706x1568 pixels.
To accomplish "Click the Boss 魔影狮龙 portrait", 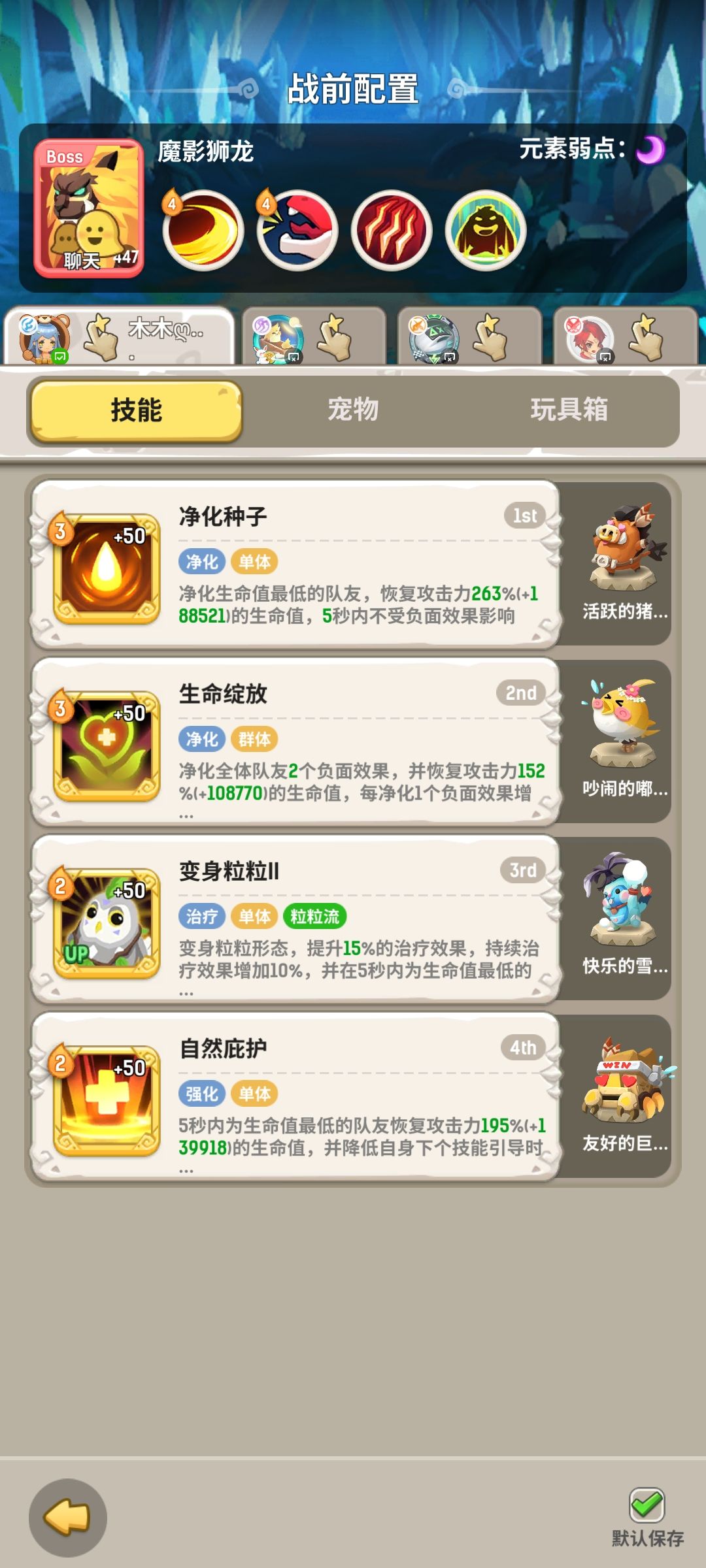I will tap(88, 203).
